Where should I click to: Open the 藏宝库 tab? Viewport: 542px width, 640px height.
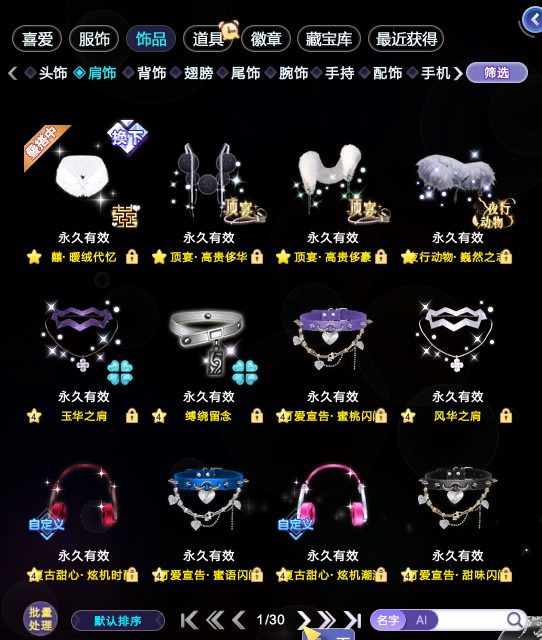point(329,39)
